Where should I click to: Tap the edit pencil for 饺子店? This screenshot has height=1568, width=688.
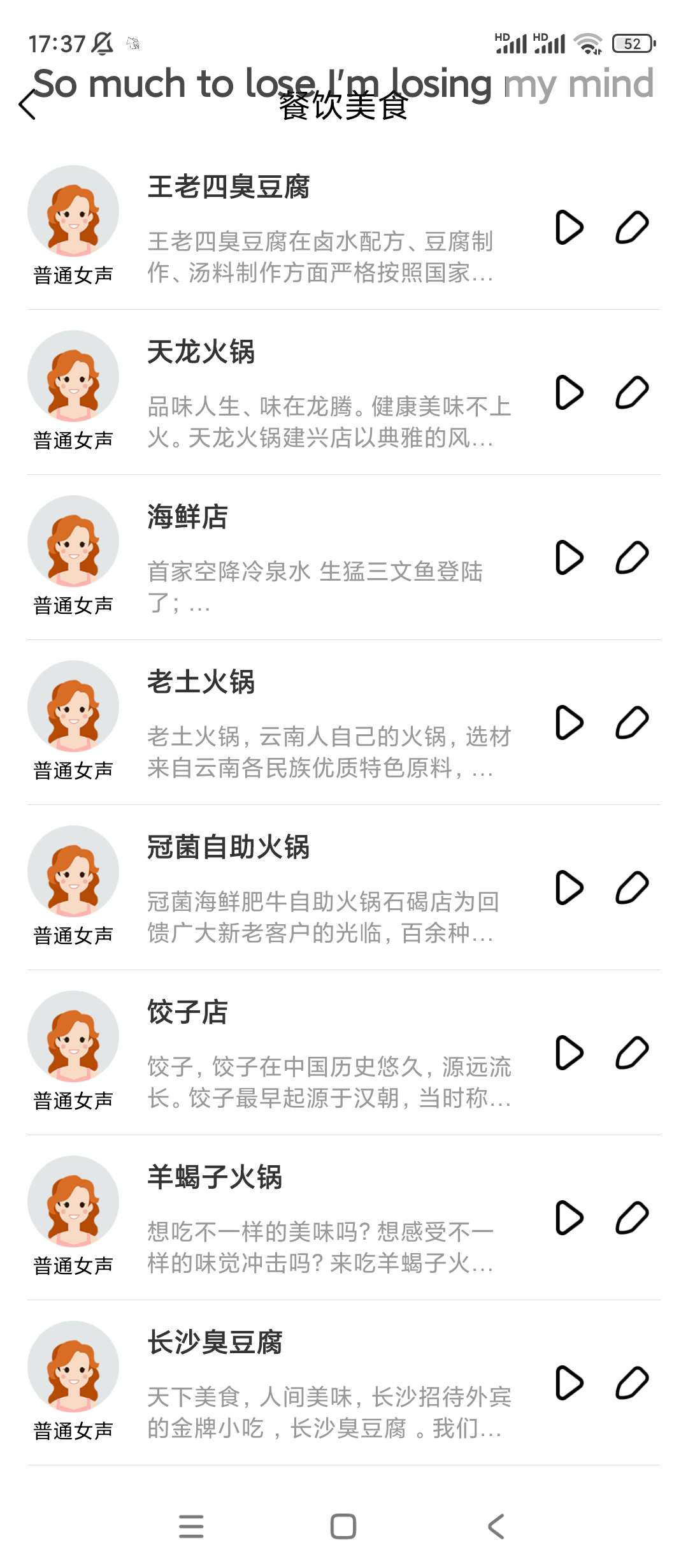point(632,1053)
